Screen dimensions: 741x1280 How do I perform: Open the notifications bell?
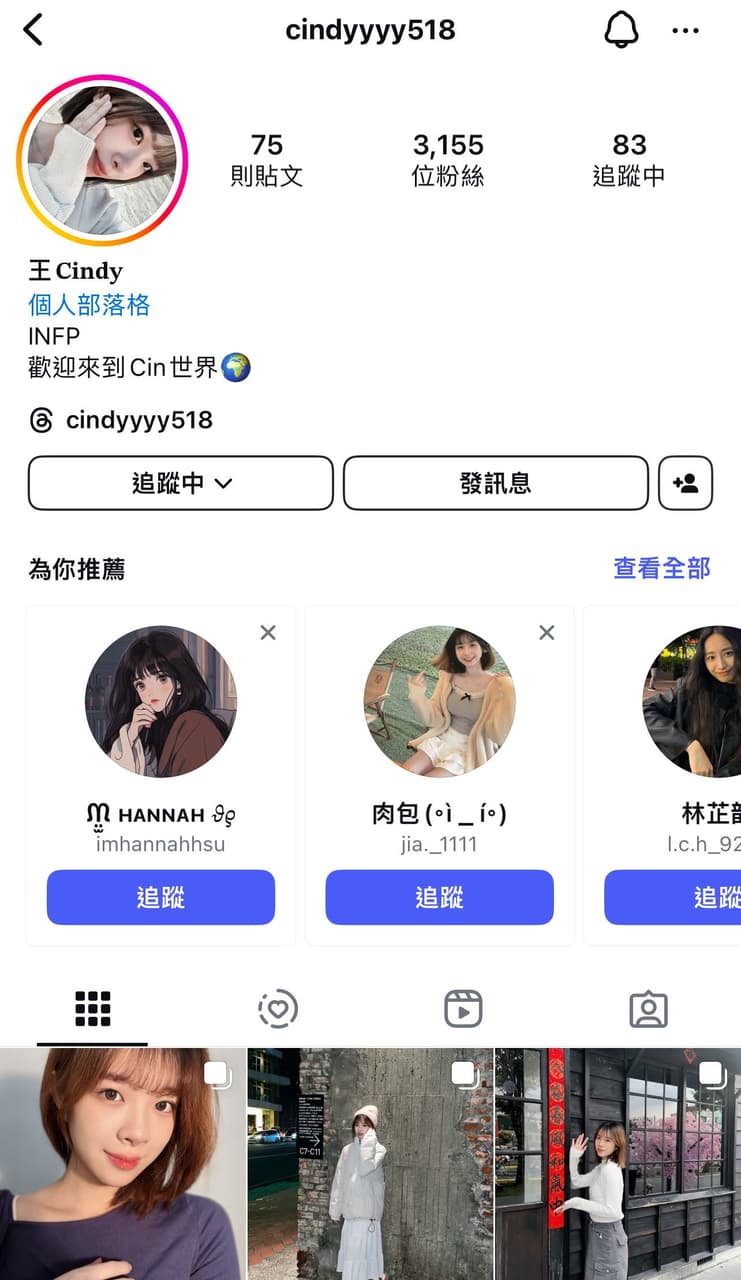(621, 30)
